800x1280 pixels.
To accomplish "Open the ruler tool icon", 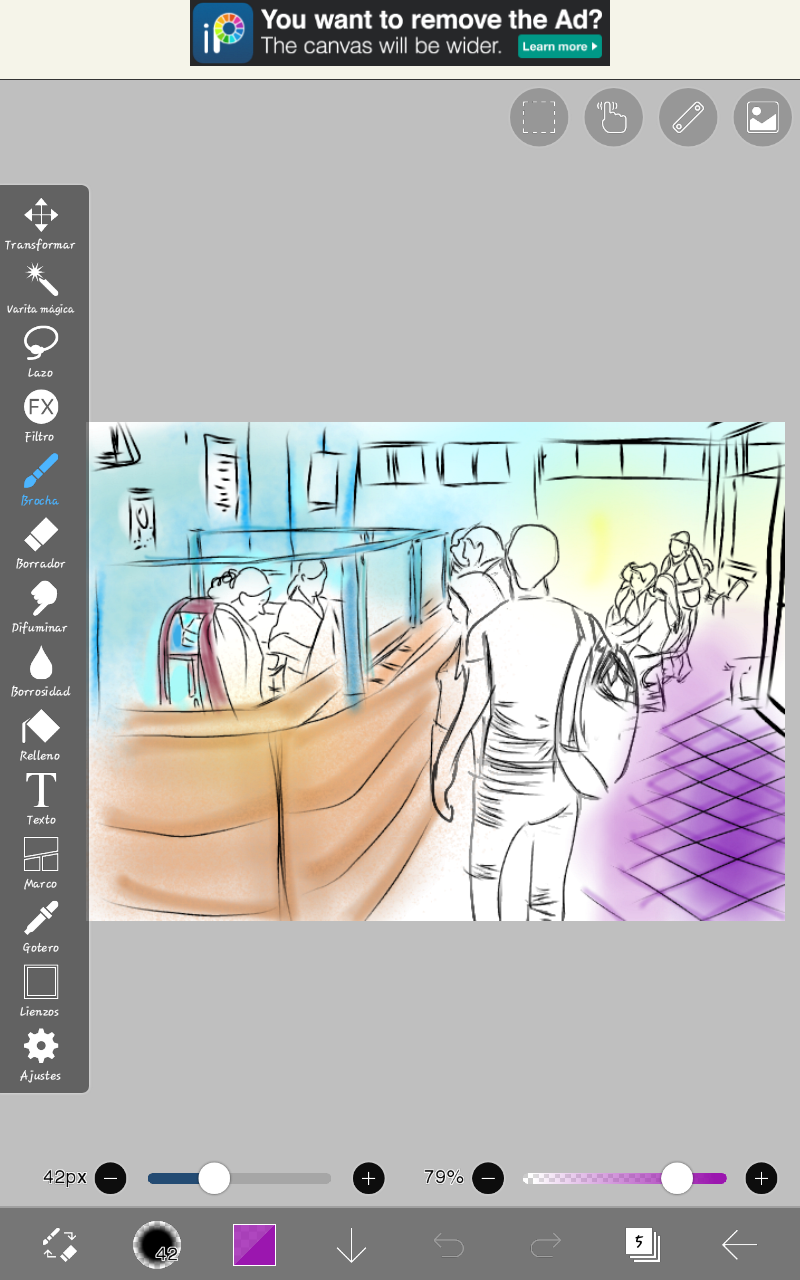I will (688, 118).
